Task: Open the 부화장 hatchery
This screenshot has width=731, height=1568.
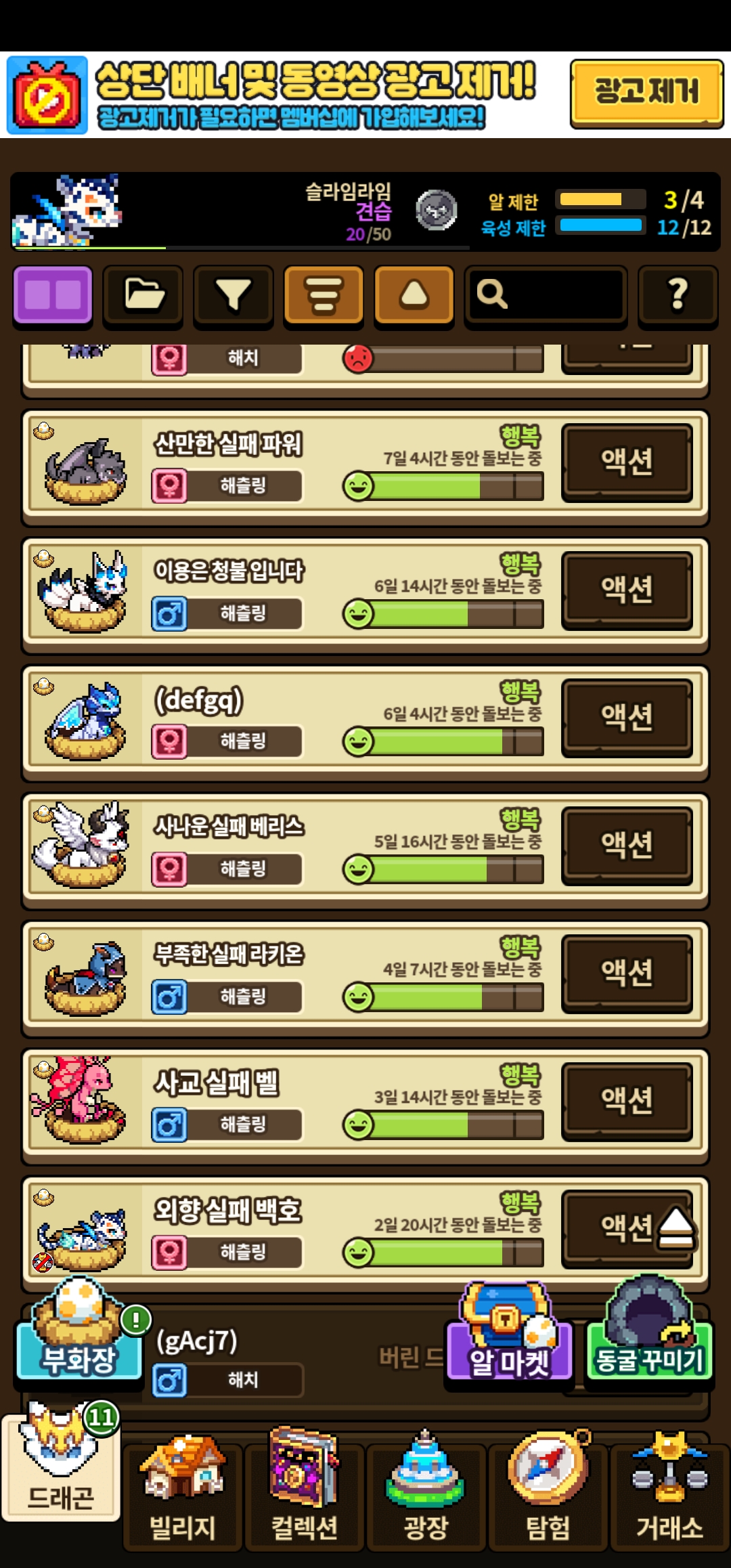Action: pos(79,1334)
